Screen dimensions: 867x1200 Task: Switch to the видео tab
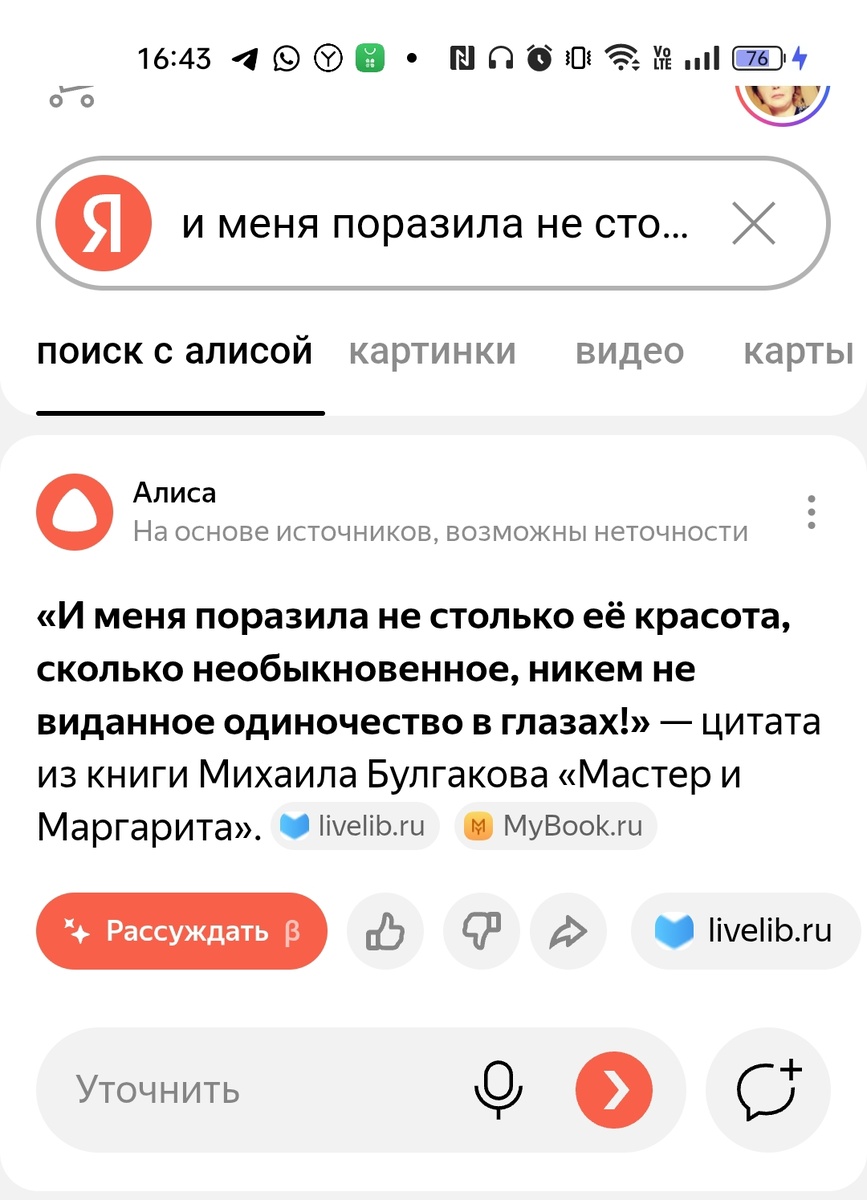pos(629,351)
